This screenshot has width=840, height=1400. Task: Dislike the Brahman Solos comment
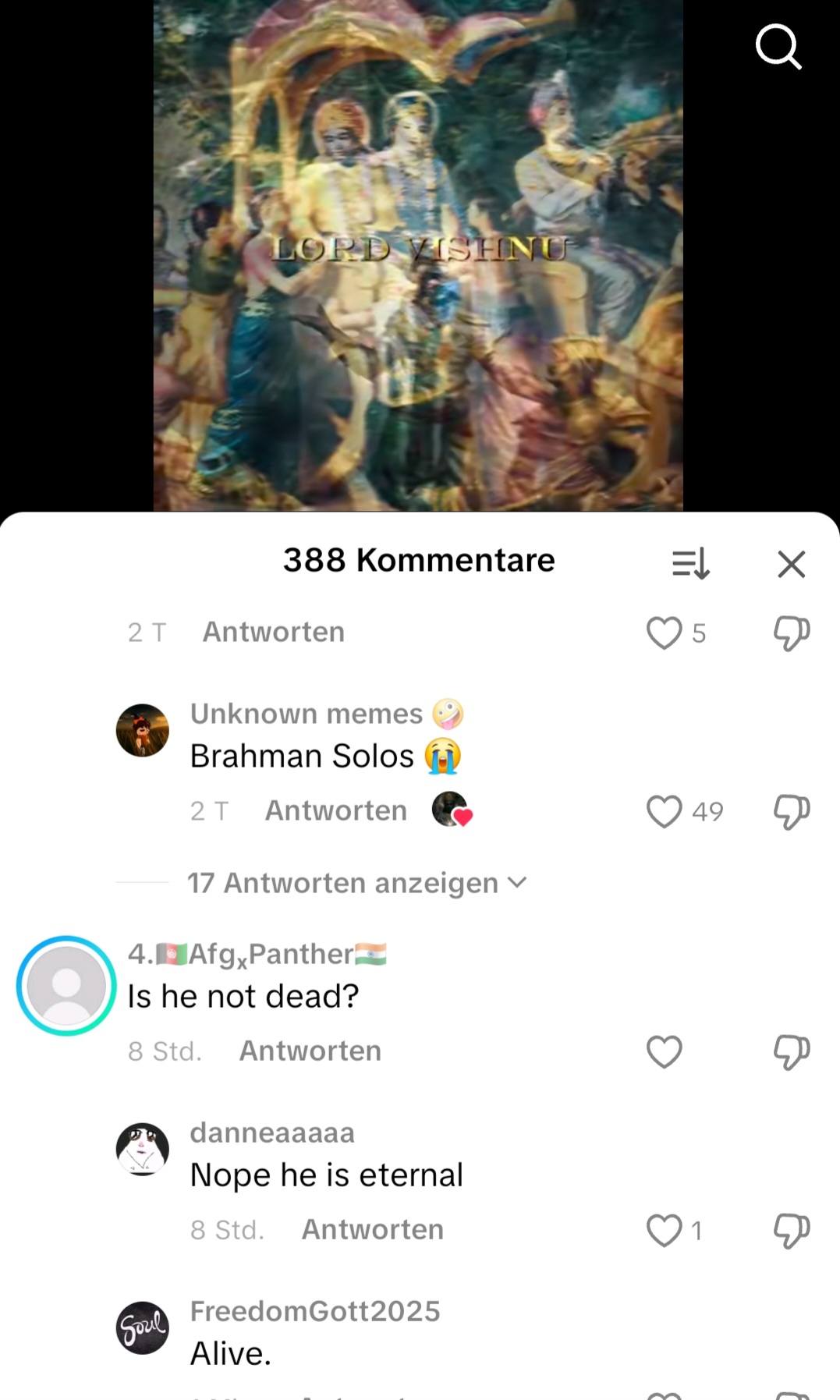(791, 811)
